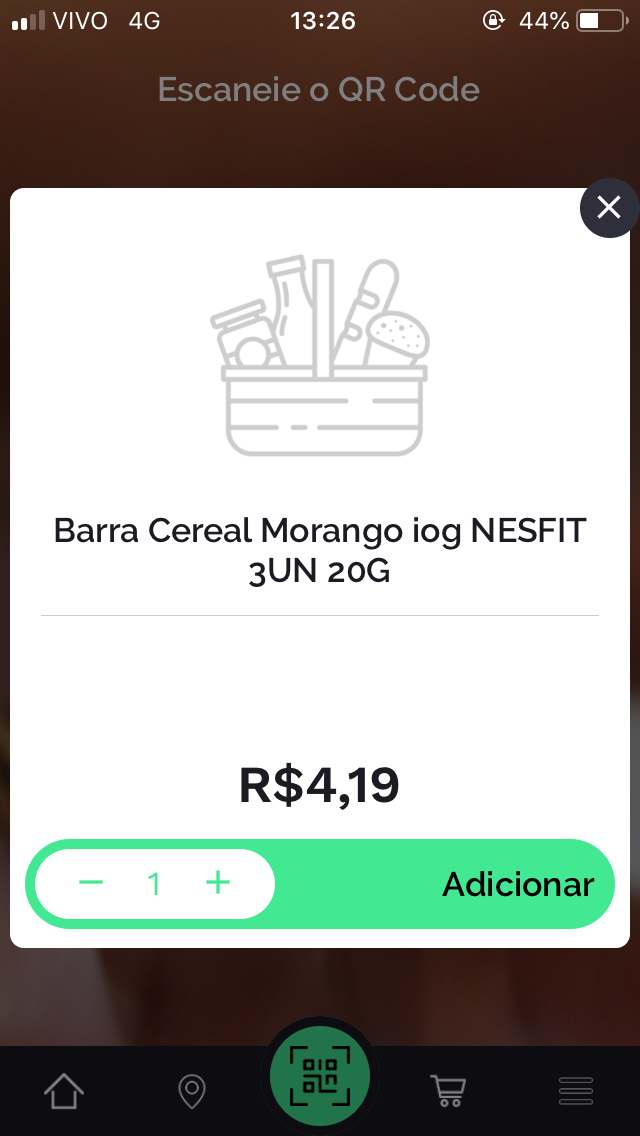Decrease the item quantity with minus
This screenshot has width=640, height=1136.
click(91, 882)
